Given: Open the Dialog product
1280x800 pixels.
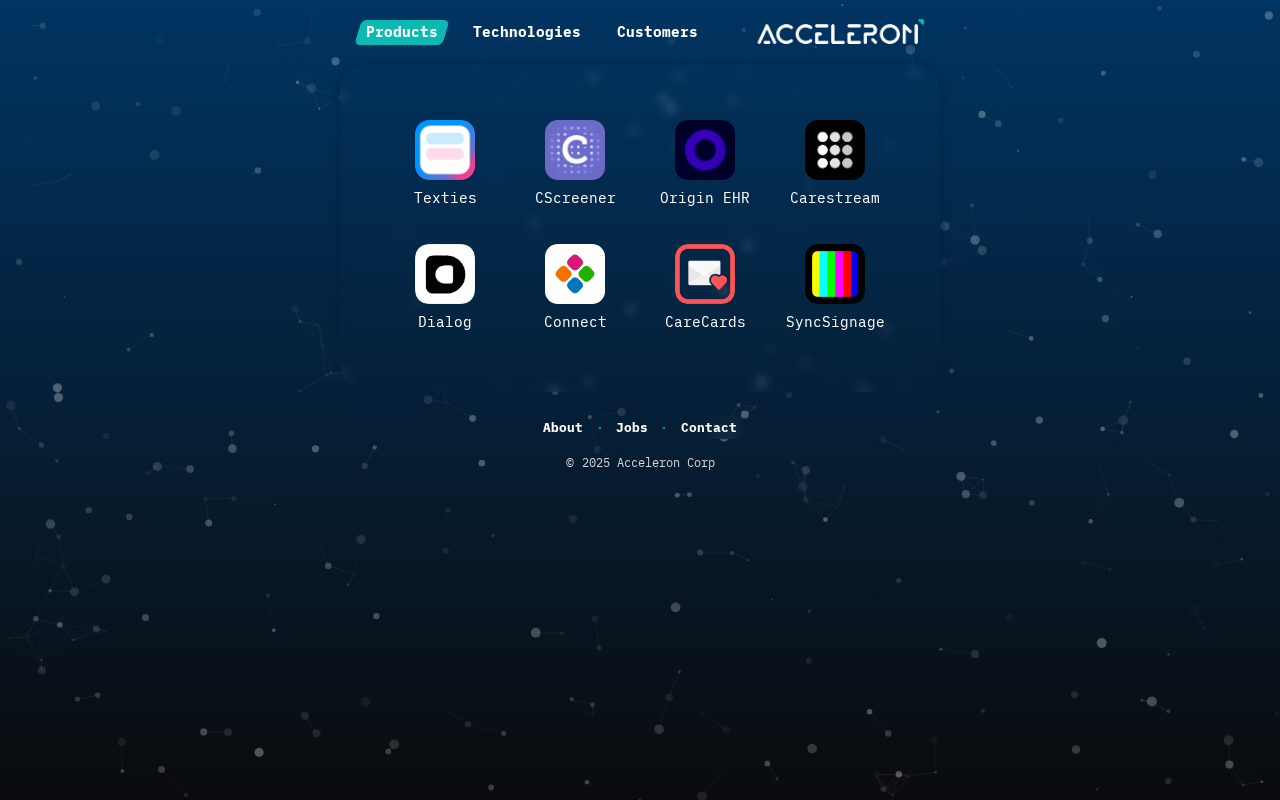Looking at the screenshot, I should click(445, 275).
